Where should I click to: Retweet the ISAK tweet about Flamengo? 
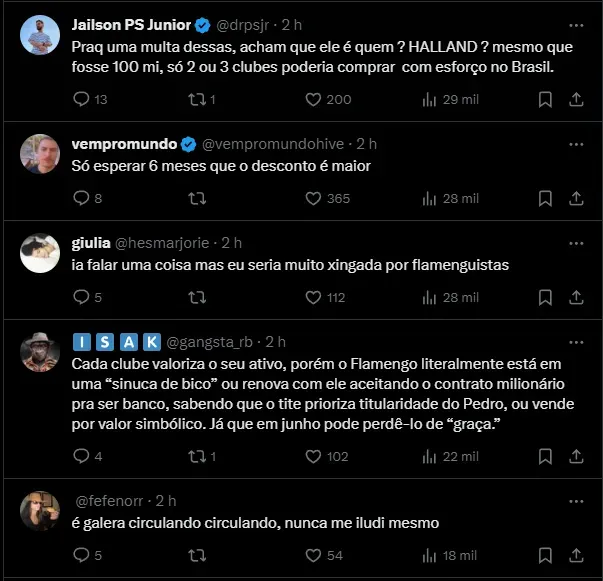[x=198, y=456]
